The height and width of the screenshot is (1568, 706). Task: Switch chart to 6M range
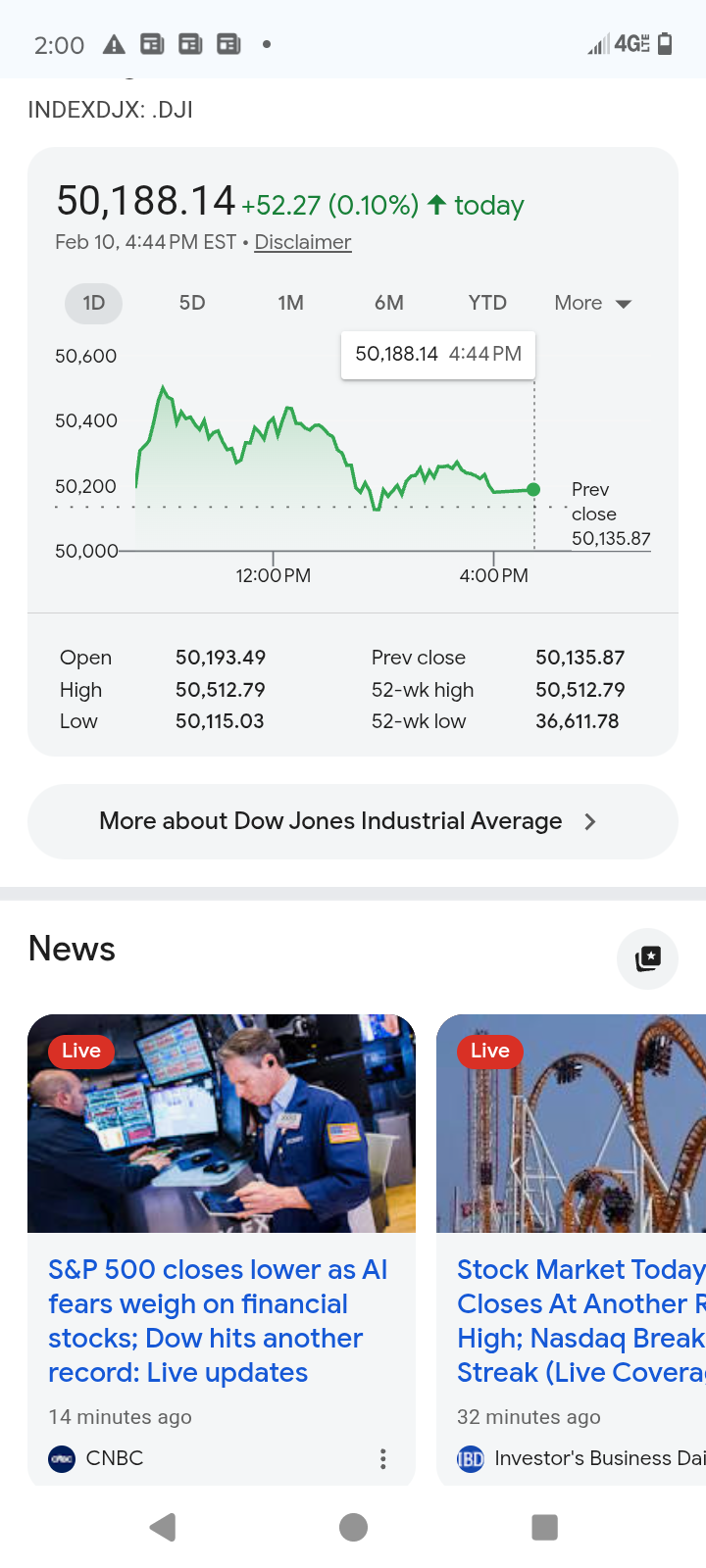pyautogui.click(x=389, y=303)
